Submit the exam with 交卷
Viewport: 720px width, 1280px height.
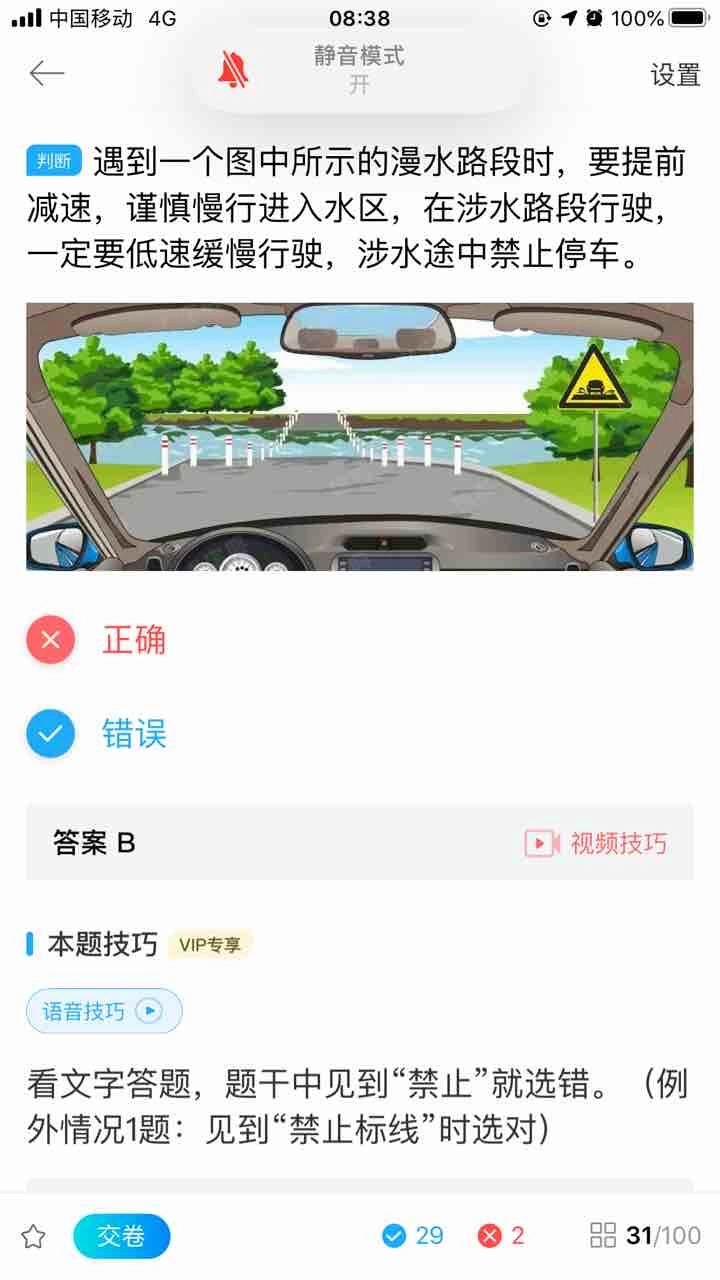[x=122, y=1236]
